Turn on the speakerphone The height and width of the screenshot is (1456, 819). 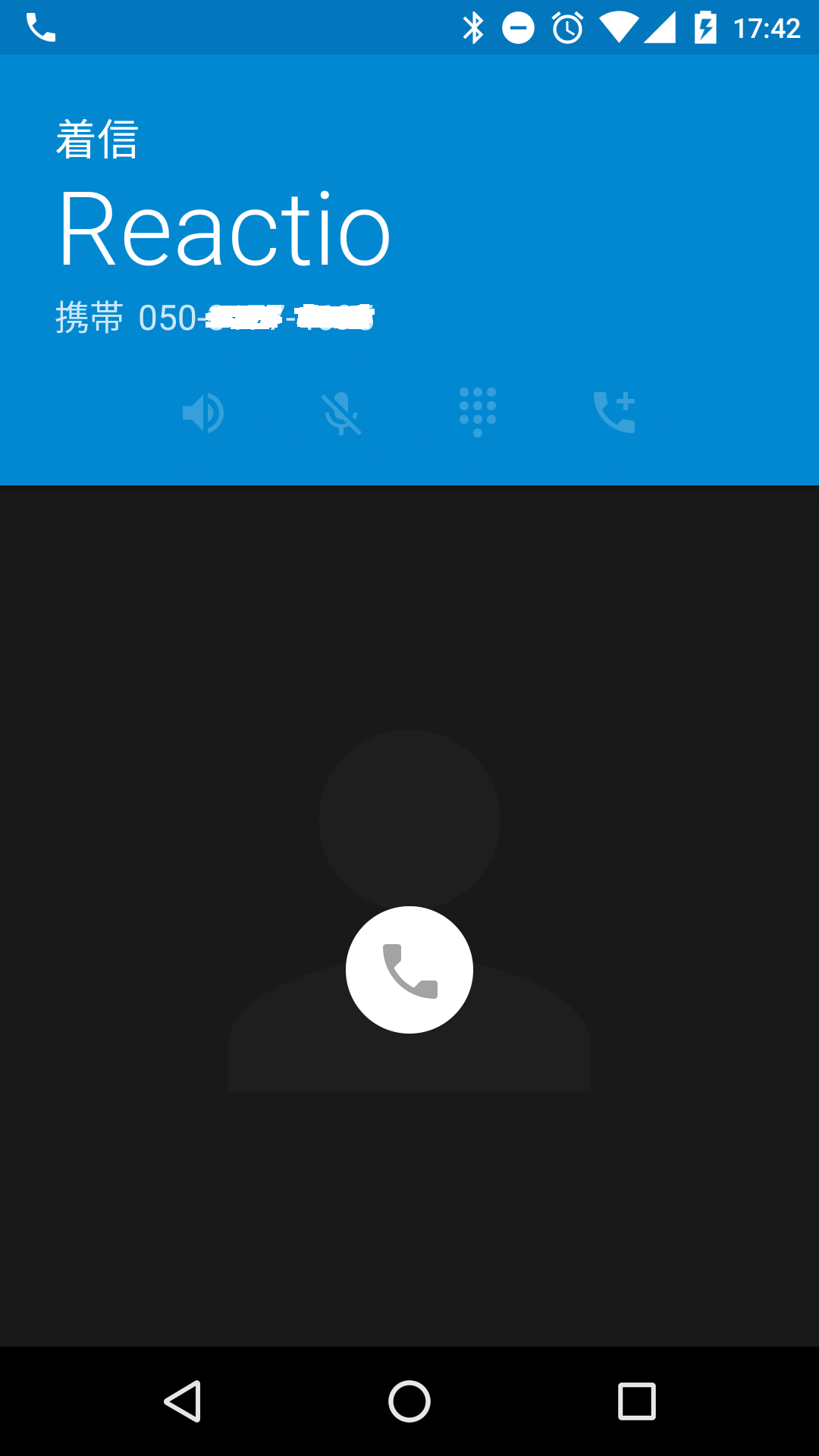[203, 413]
